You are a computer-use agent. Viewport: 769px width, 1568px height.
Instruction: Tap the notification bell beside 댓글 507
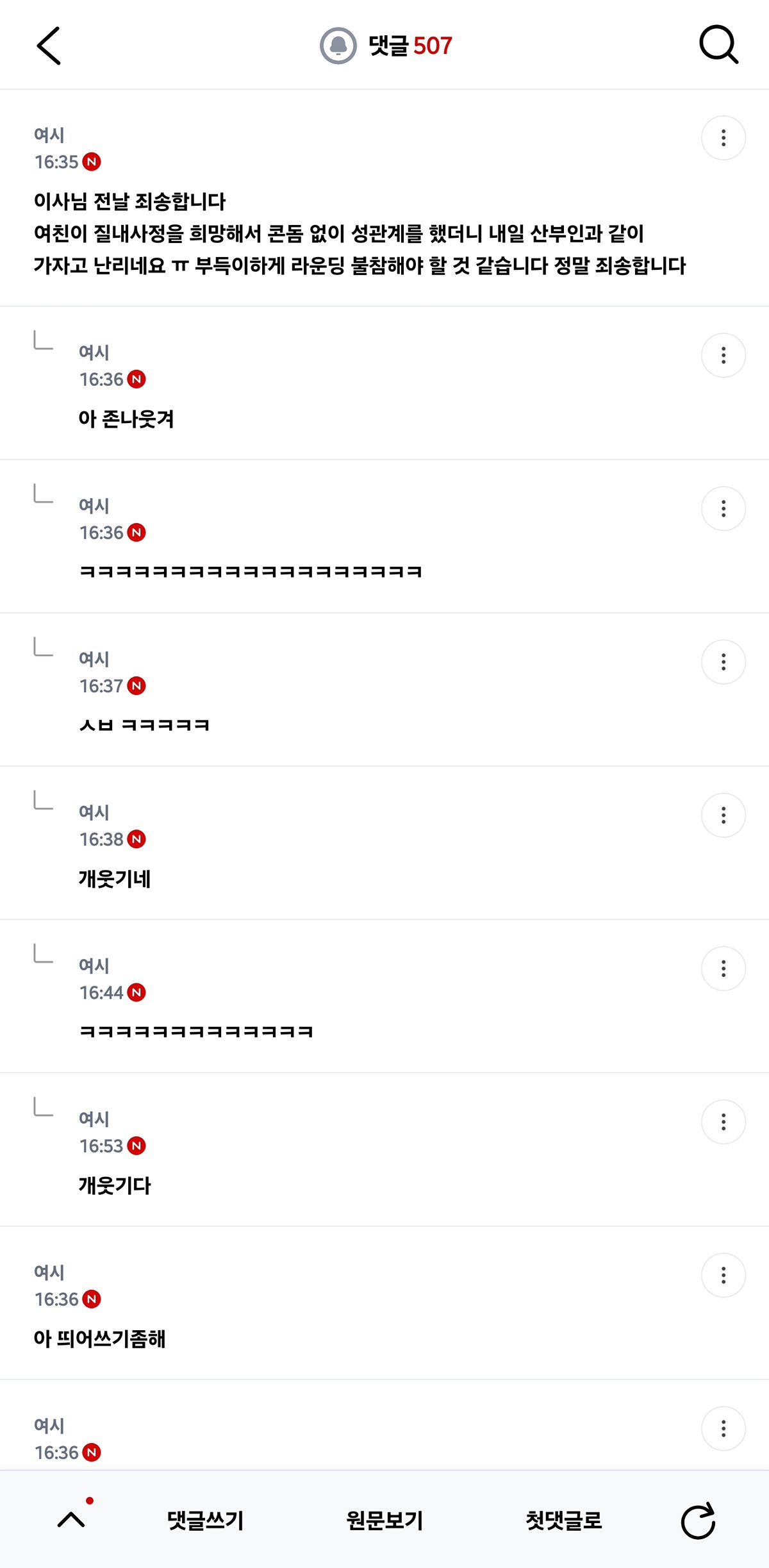click(338, 46)
